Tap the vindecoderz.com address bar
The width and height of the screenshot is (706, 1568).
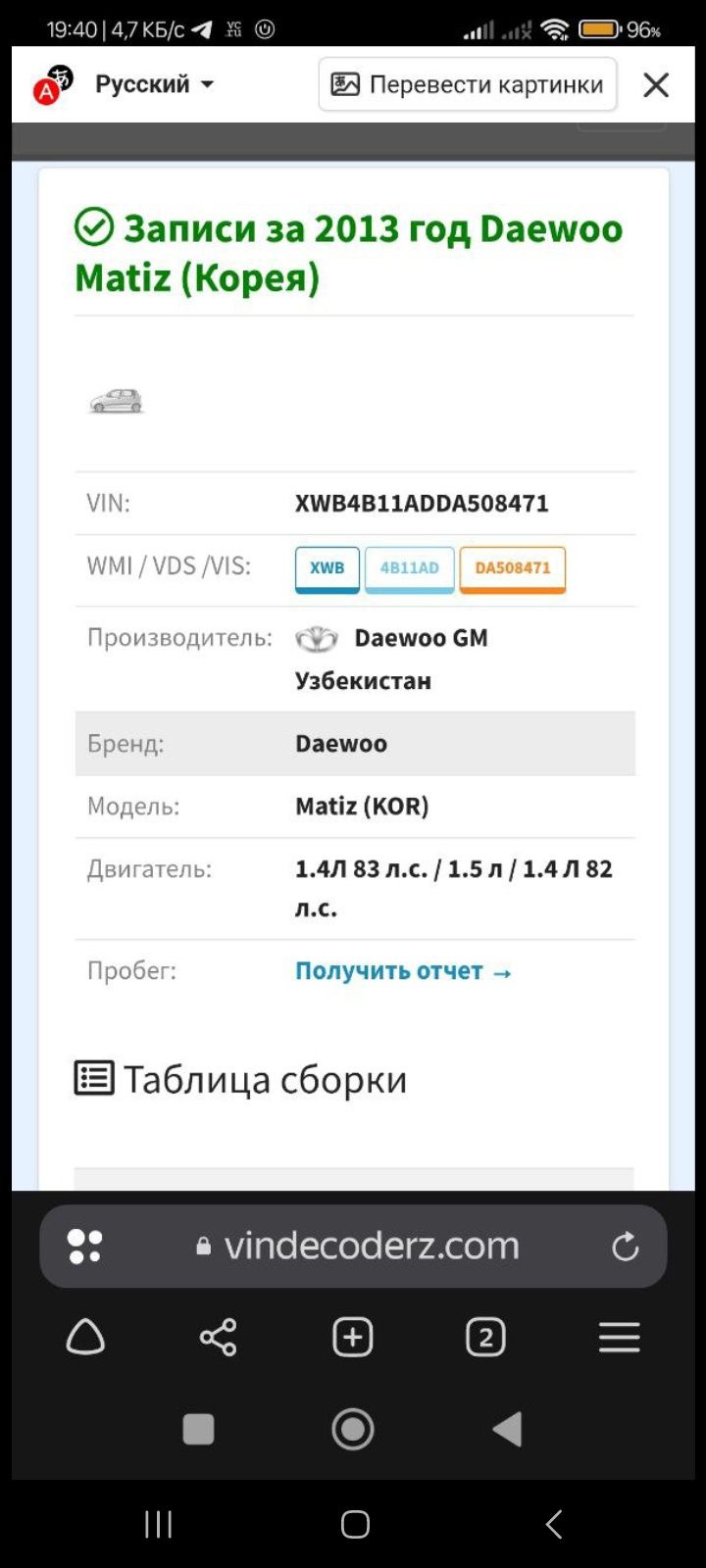pyautogui.click(x=358, y=1246)
